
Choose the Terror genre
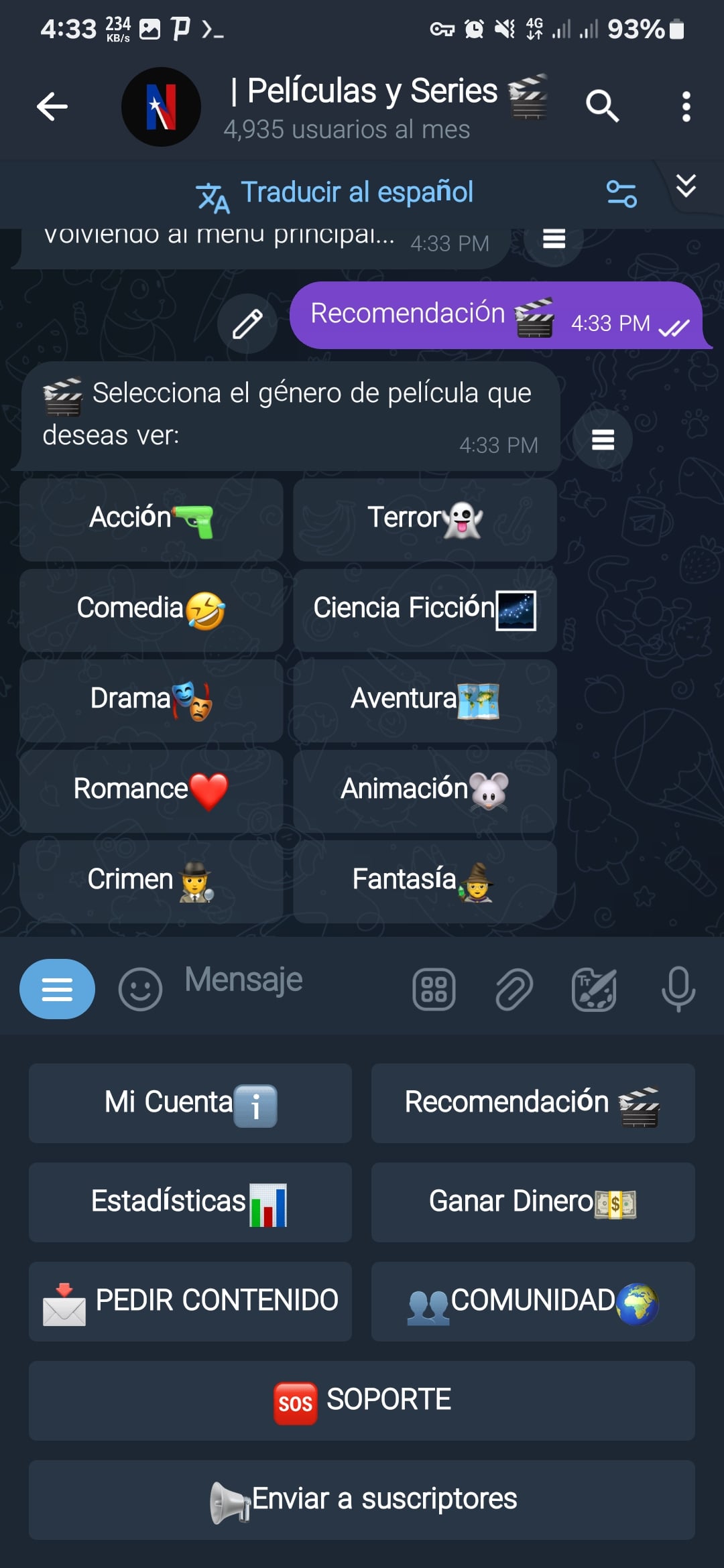pos(424,519)
